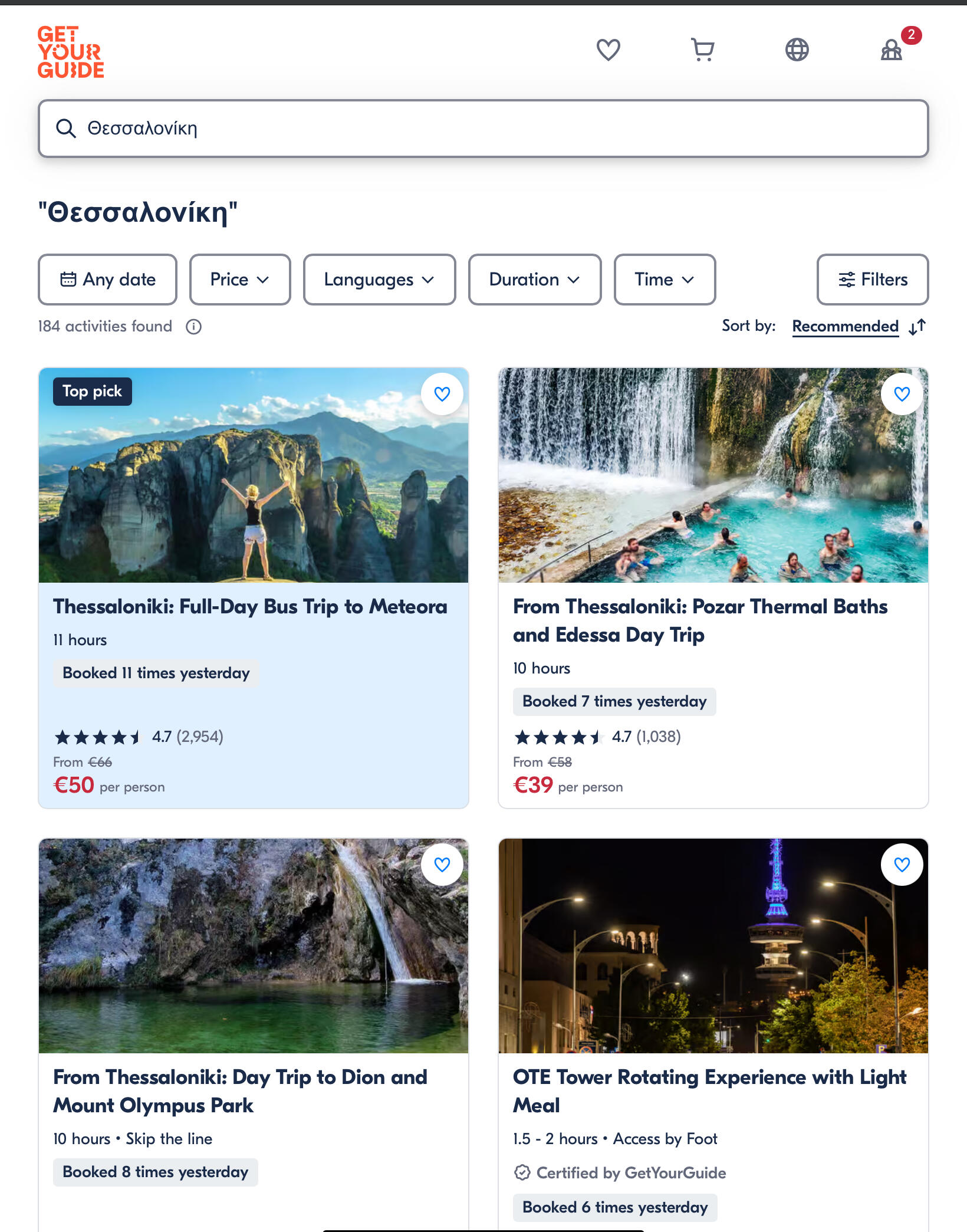Change sort order from Recommended
Screen dimensions: 967x1232
845,326
